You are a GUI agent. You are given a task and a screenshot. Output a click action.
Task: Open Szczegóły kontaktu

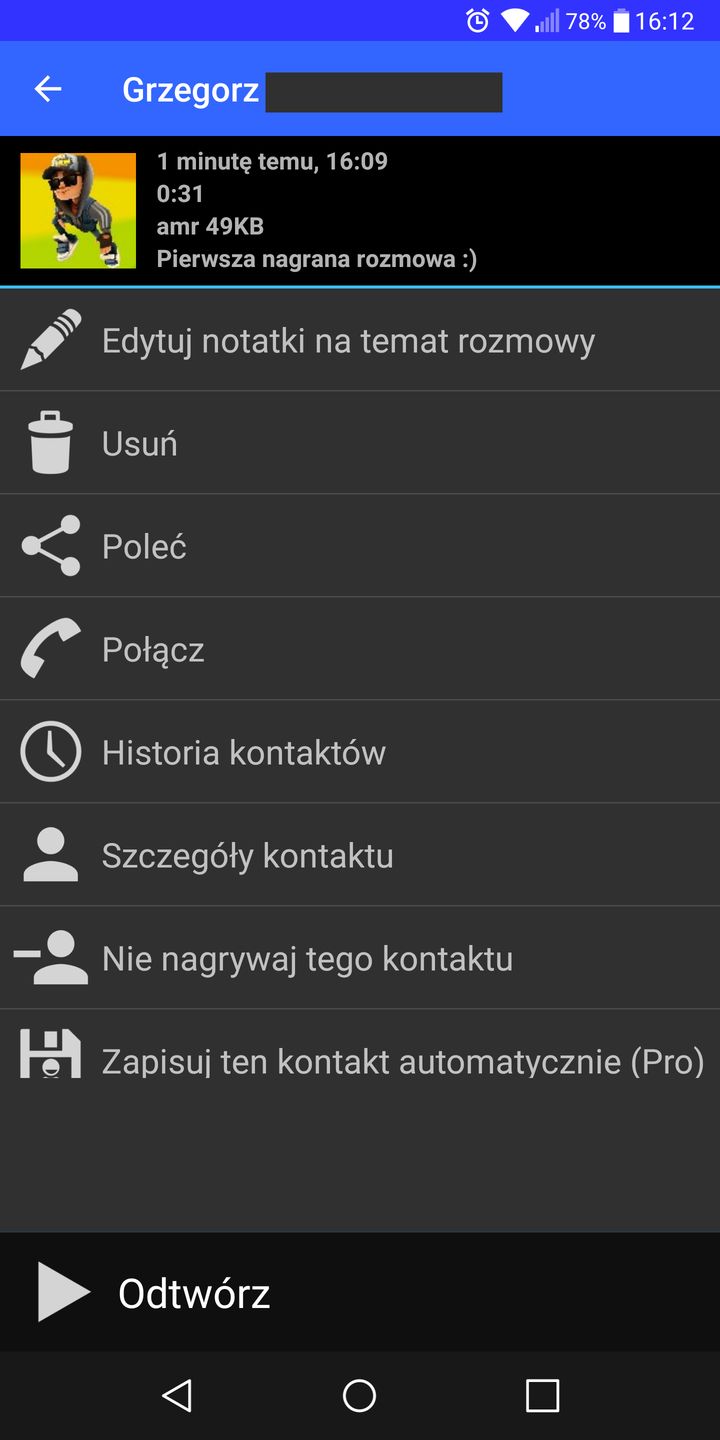coord(247,854)
